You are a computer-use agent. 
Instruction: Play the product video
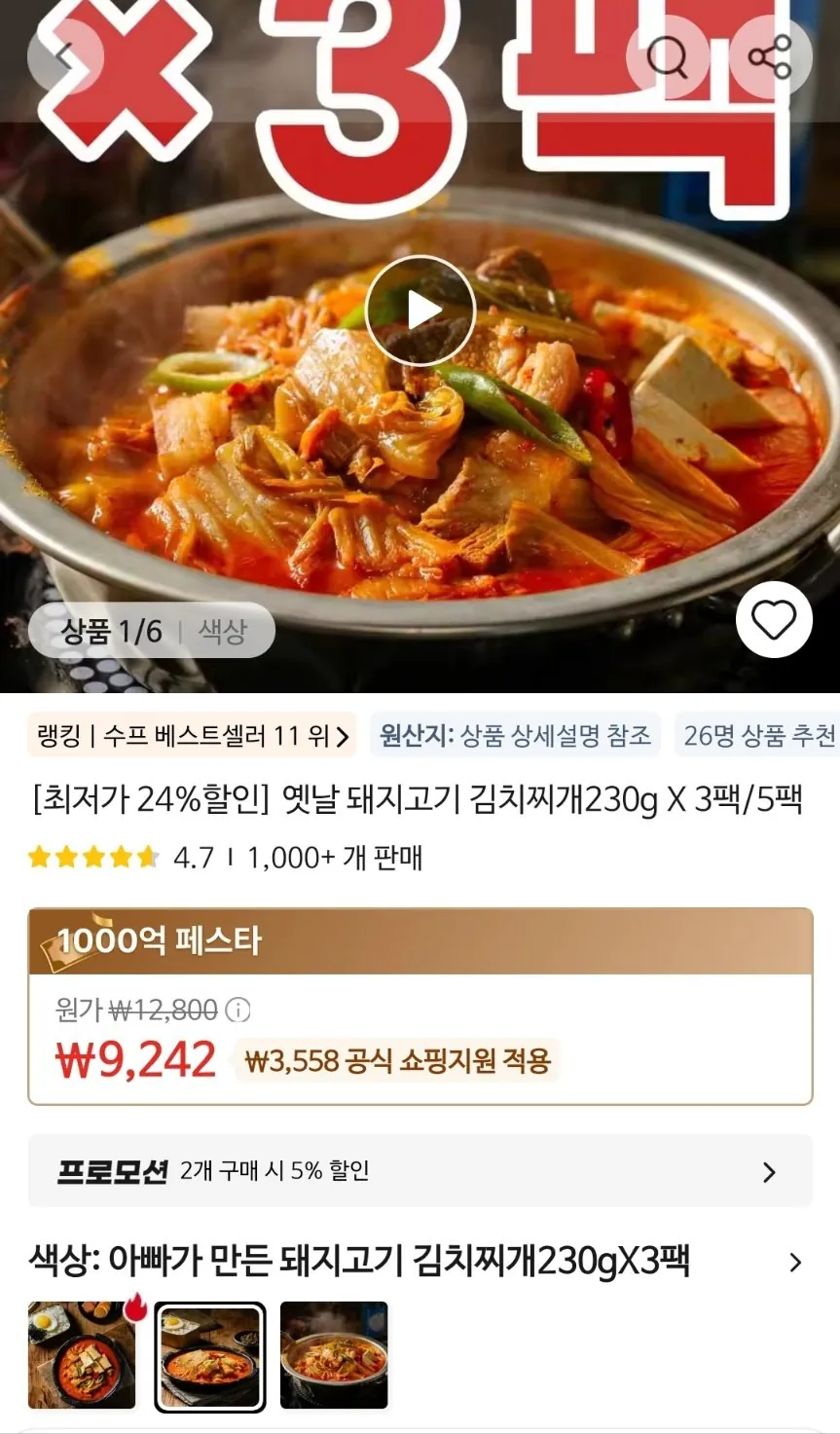pyautogui.click(x=420, y=310)
